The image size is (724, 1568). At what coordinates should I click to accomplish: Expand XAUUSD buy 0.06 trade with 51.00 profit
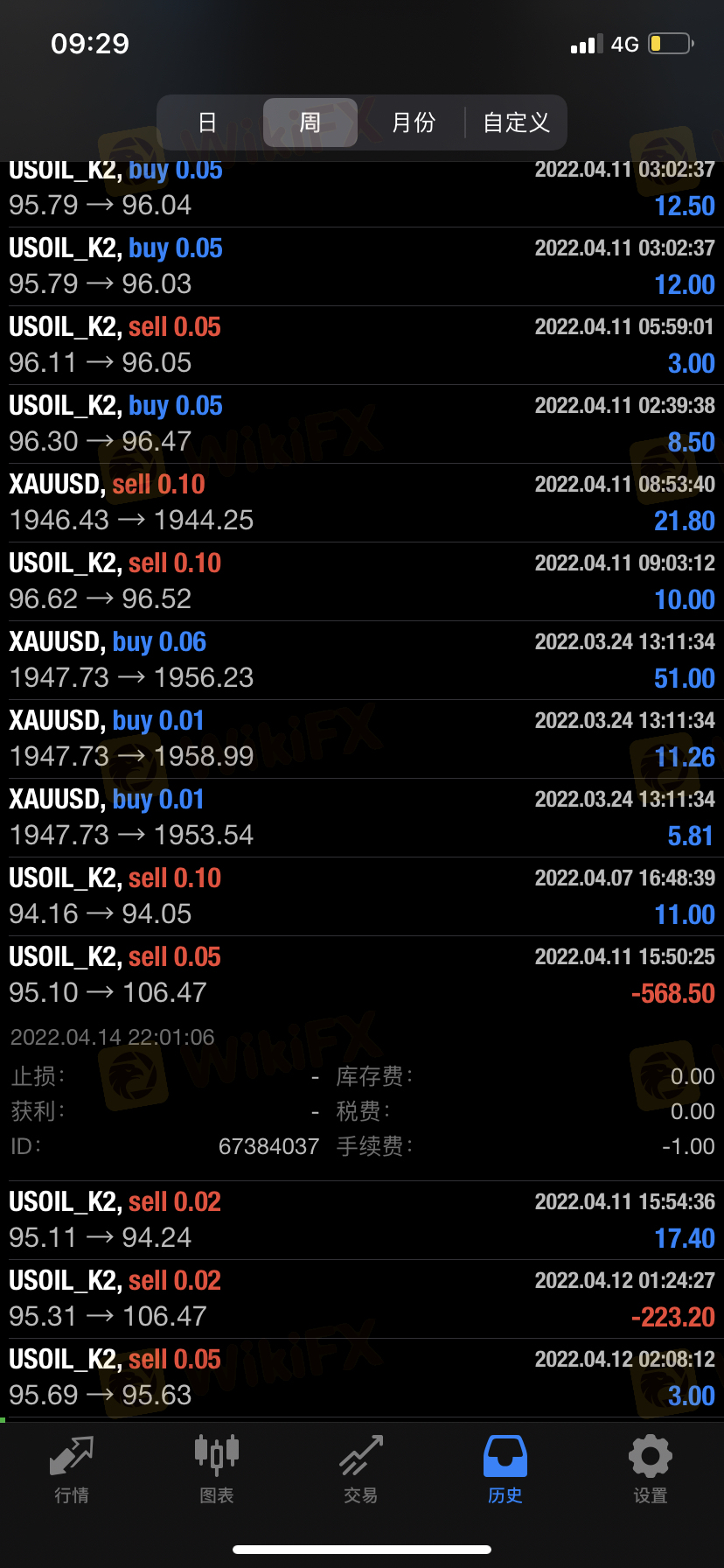pyautogui.click(x=362, y=661)
